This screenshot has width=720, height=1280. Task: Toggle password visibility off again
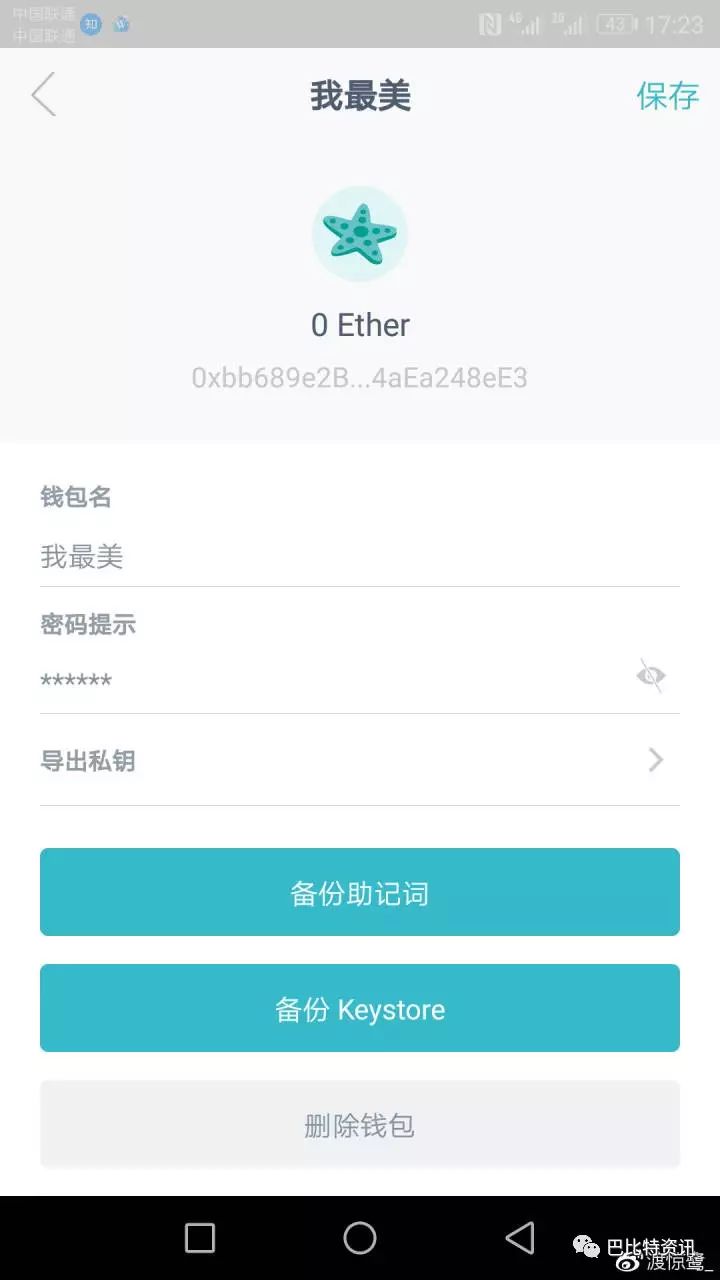coord(651,675)
